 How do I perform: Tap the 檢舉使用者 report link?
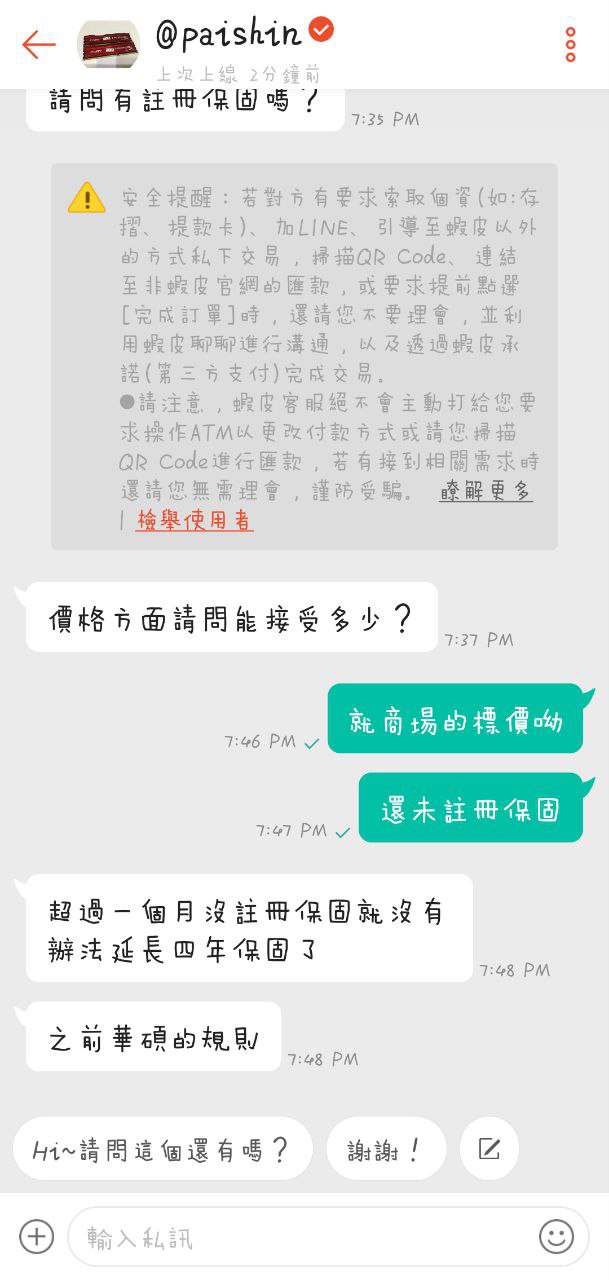click(x=195, y=520)
